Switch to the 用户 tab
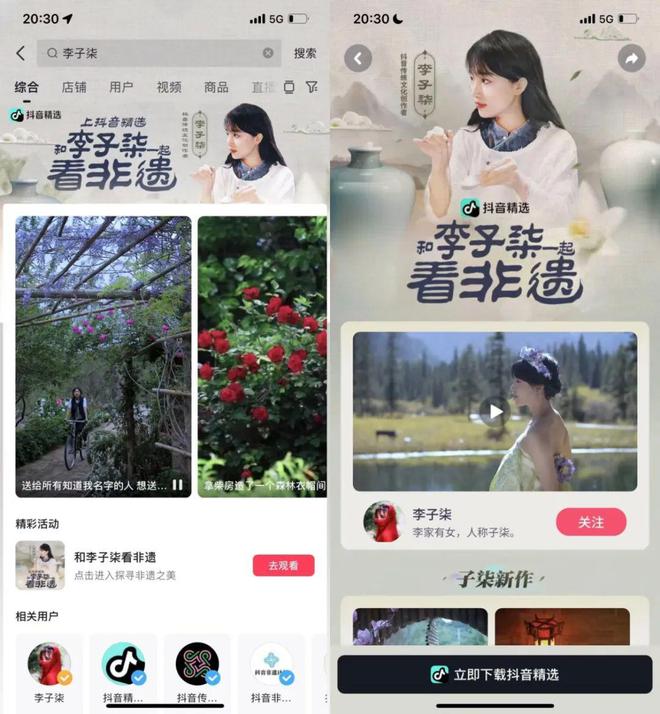660x714 pixels. [121, 88]
